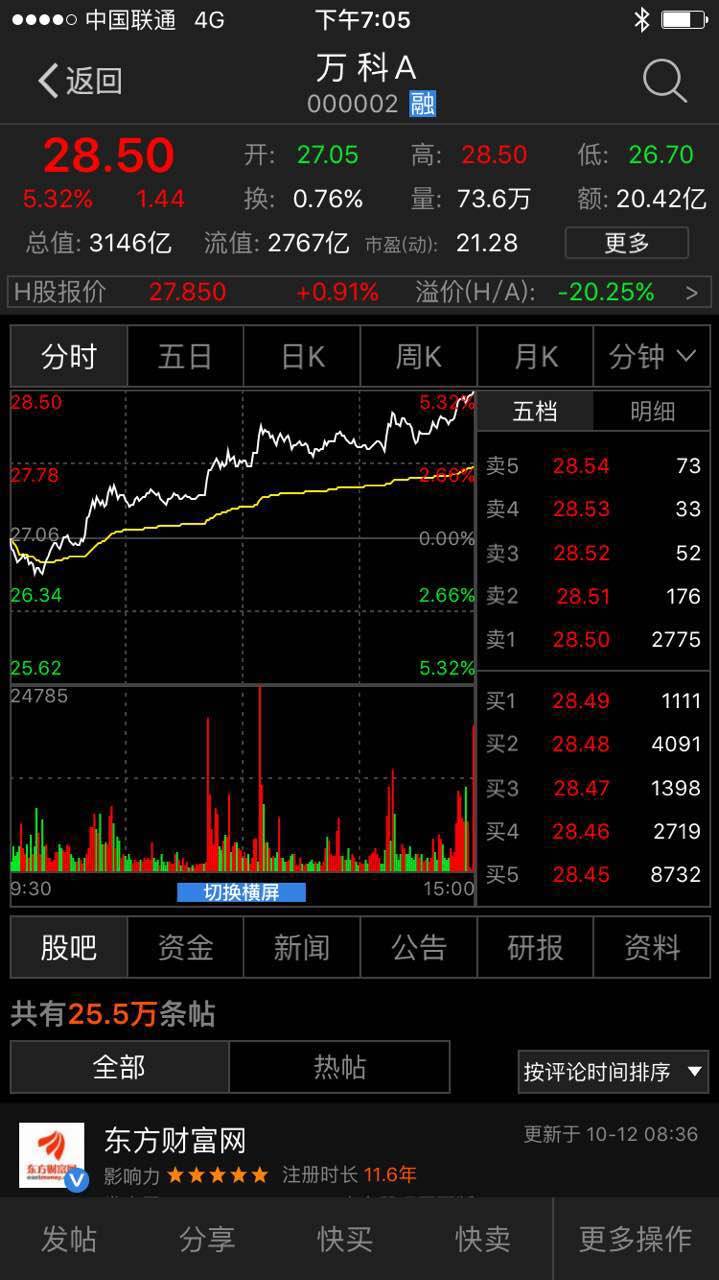Open the 研报 tab
The width and height of the screenshot is (719, 1280).
(535, 947)
